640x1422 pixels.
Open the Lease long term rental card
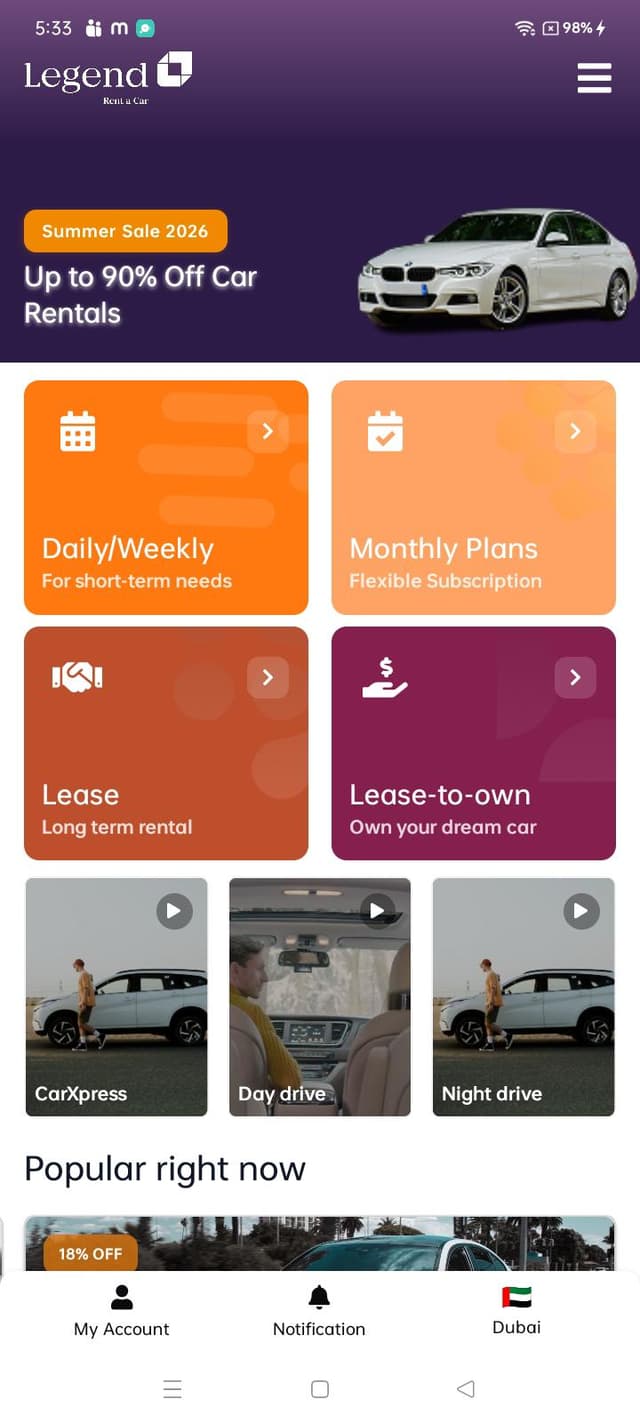pyautogui.click(x=166, y=743)
